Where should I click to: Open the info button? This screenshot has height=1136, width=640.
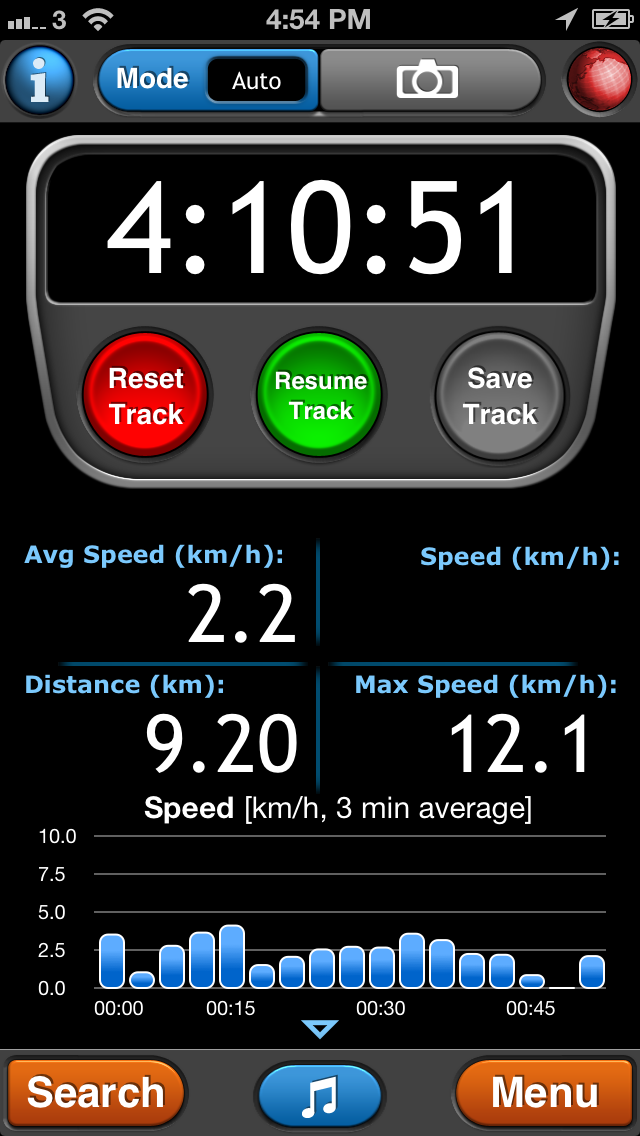click(39, 80)
